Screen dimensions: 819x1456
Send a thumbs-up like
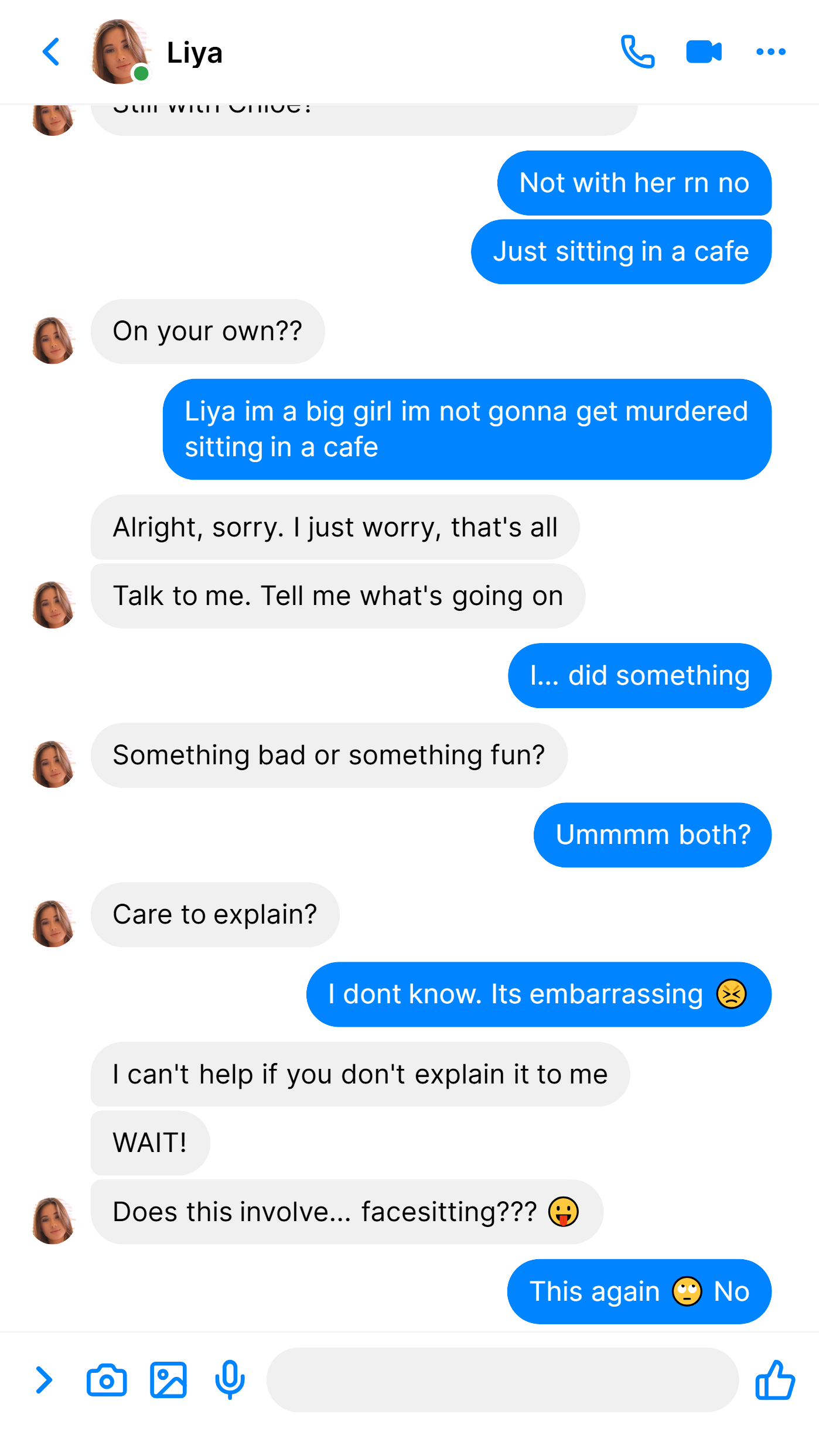point(775,1379)
